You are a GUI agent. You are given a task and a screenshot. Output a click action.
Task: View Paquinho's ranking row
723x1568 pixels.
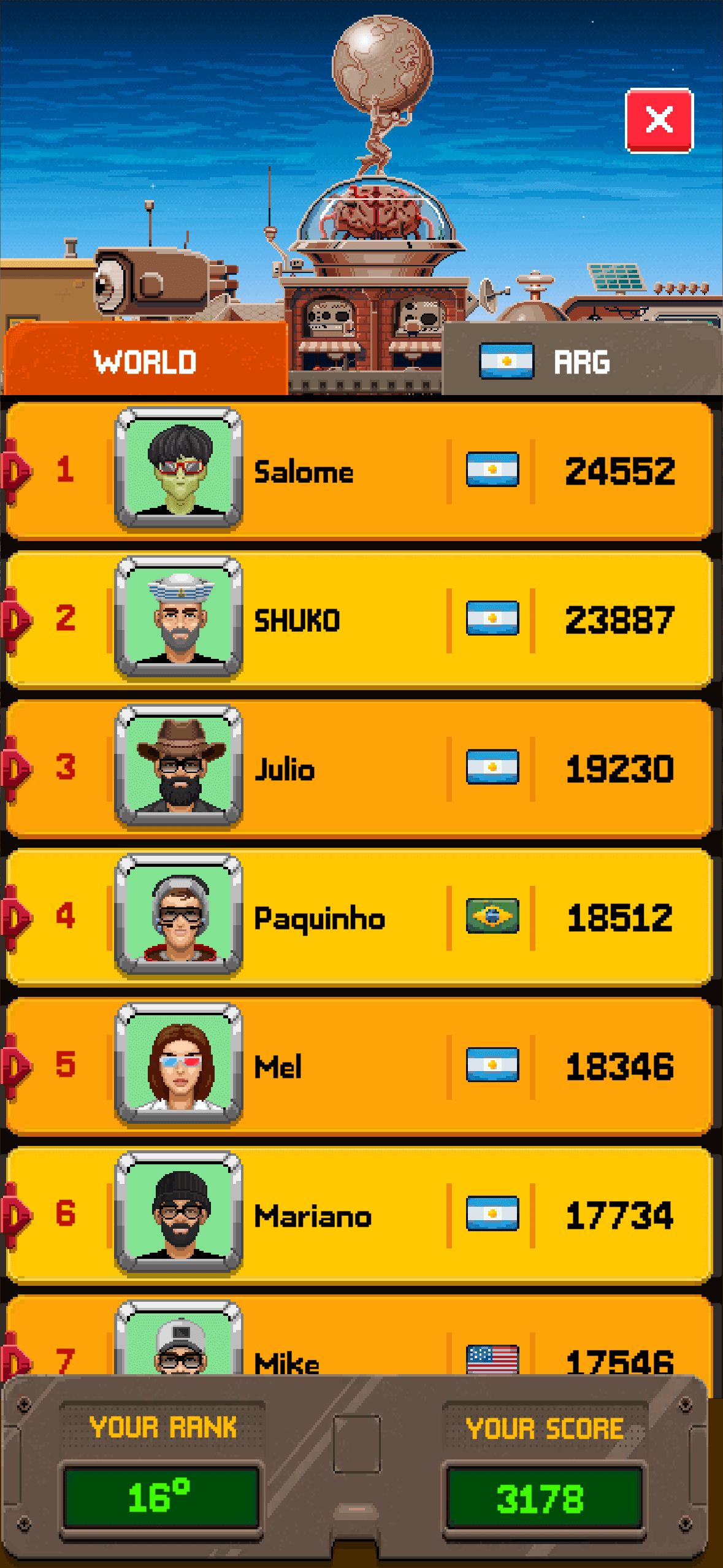click(x=359, y=918)
